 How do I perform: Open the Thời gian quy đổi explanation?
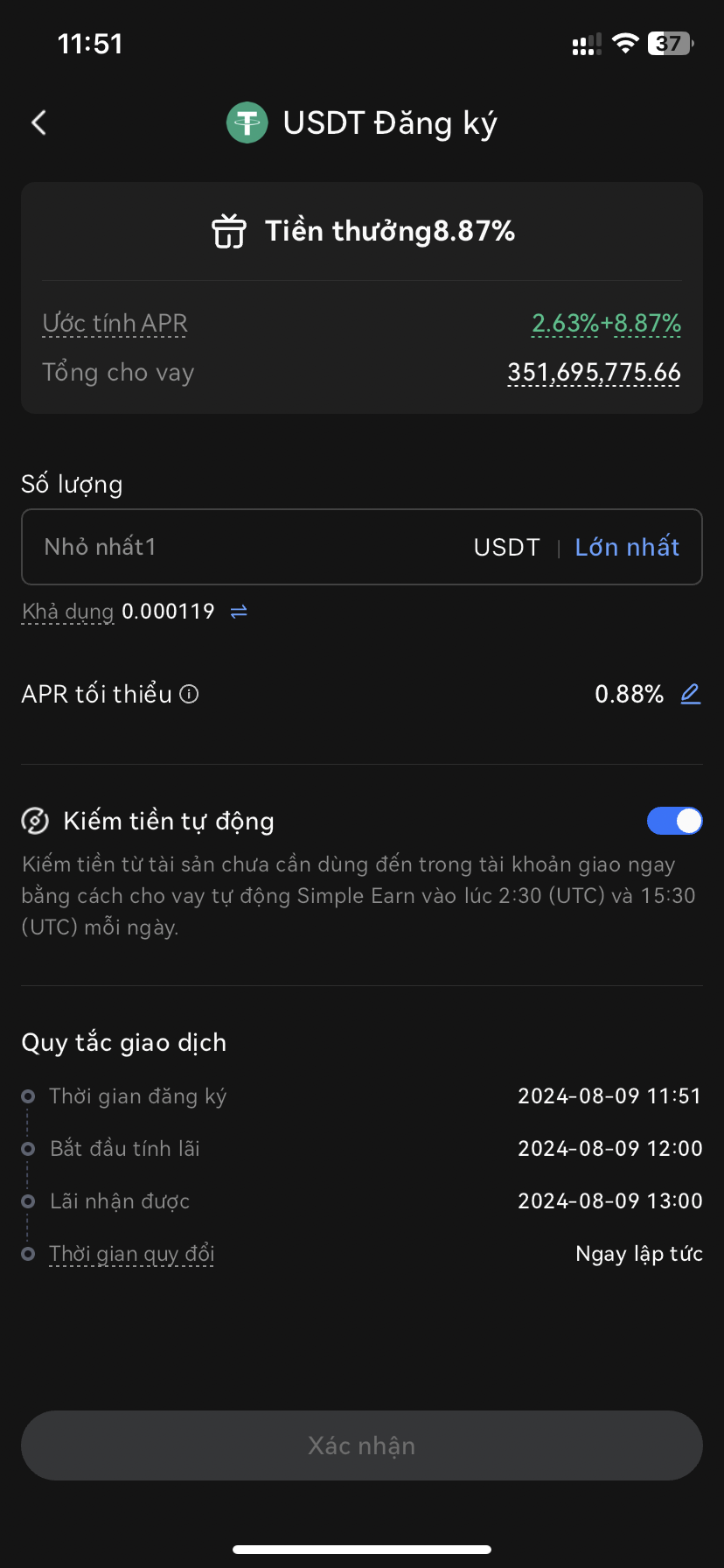coord(132,1254)
